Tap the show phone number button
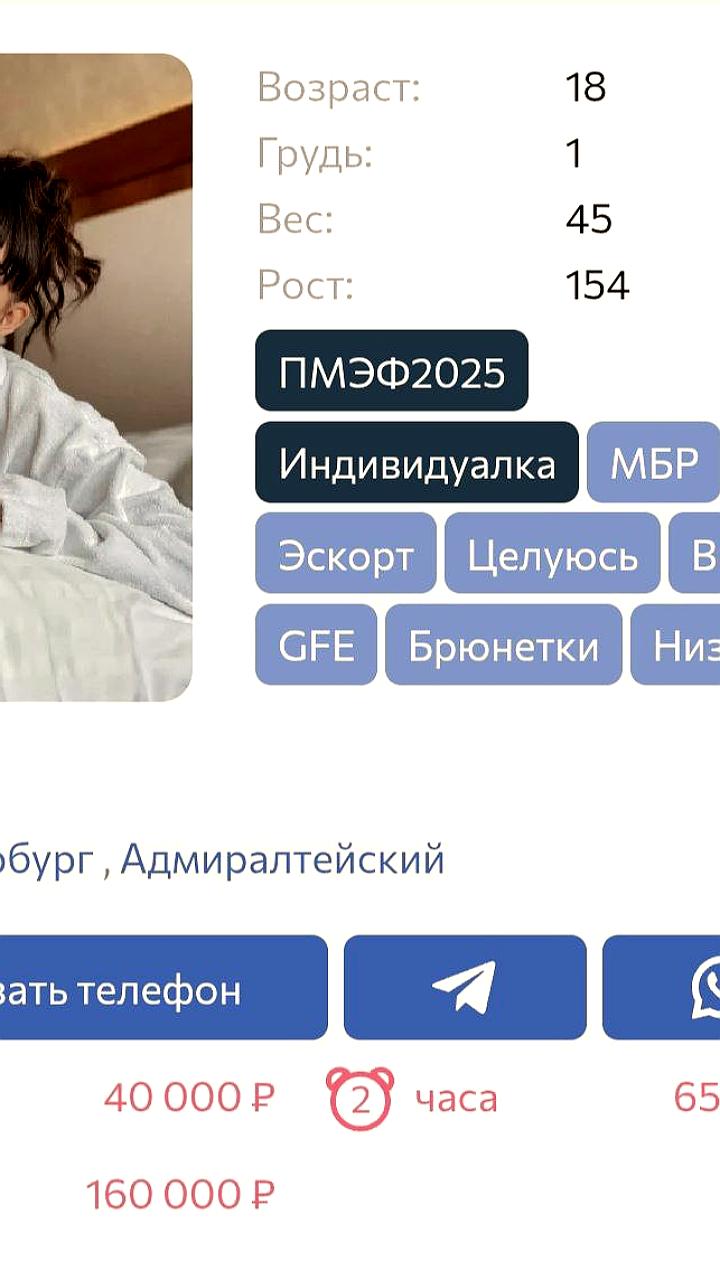The image size is (720, 1280). pos(163,987)
